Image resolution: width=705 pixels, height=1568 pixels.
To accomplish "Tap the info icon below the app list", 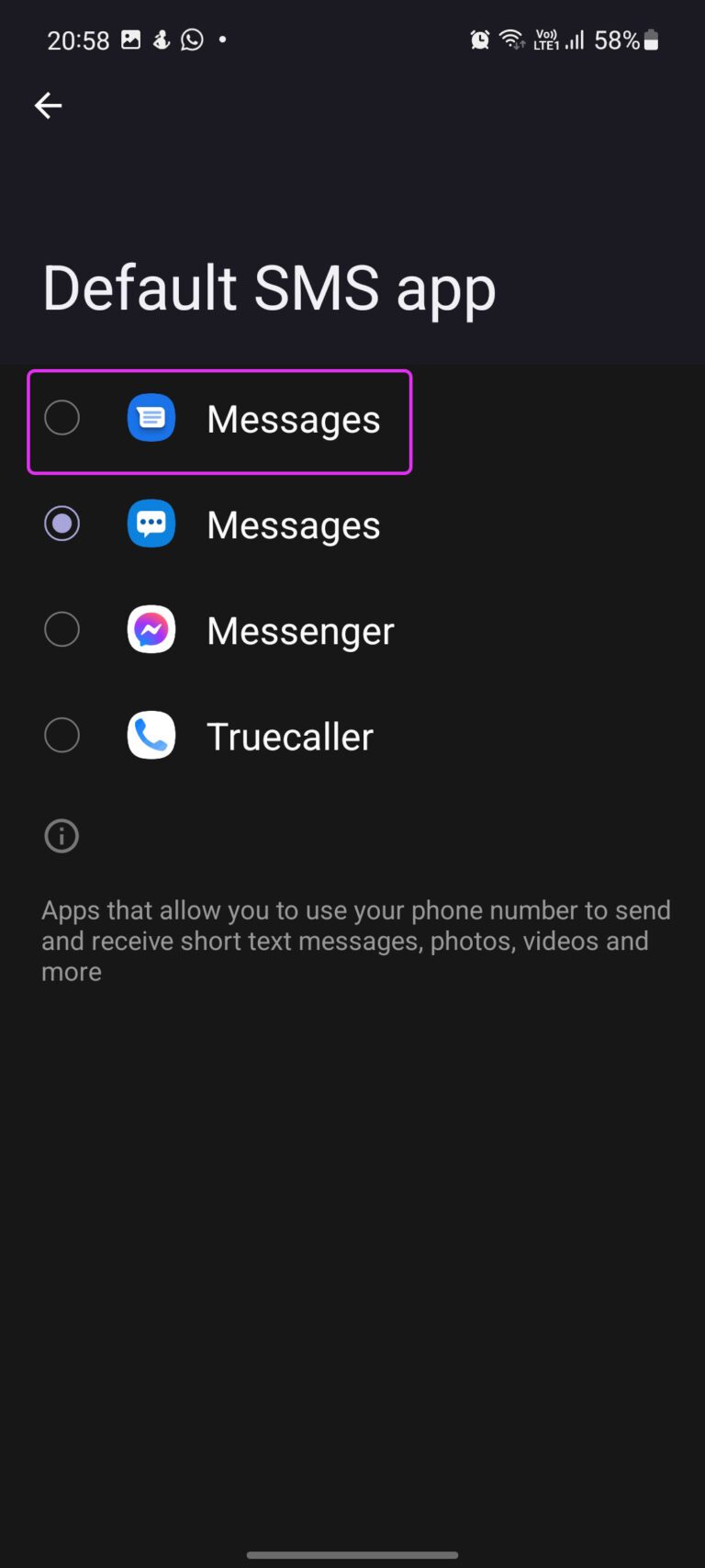I will click(61, 836).
